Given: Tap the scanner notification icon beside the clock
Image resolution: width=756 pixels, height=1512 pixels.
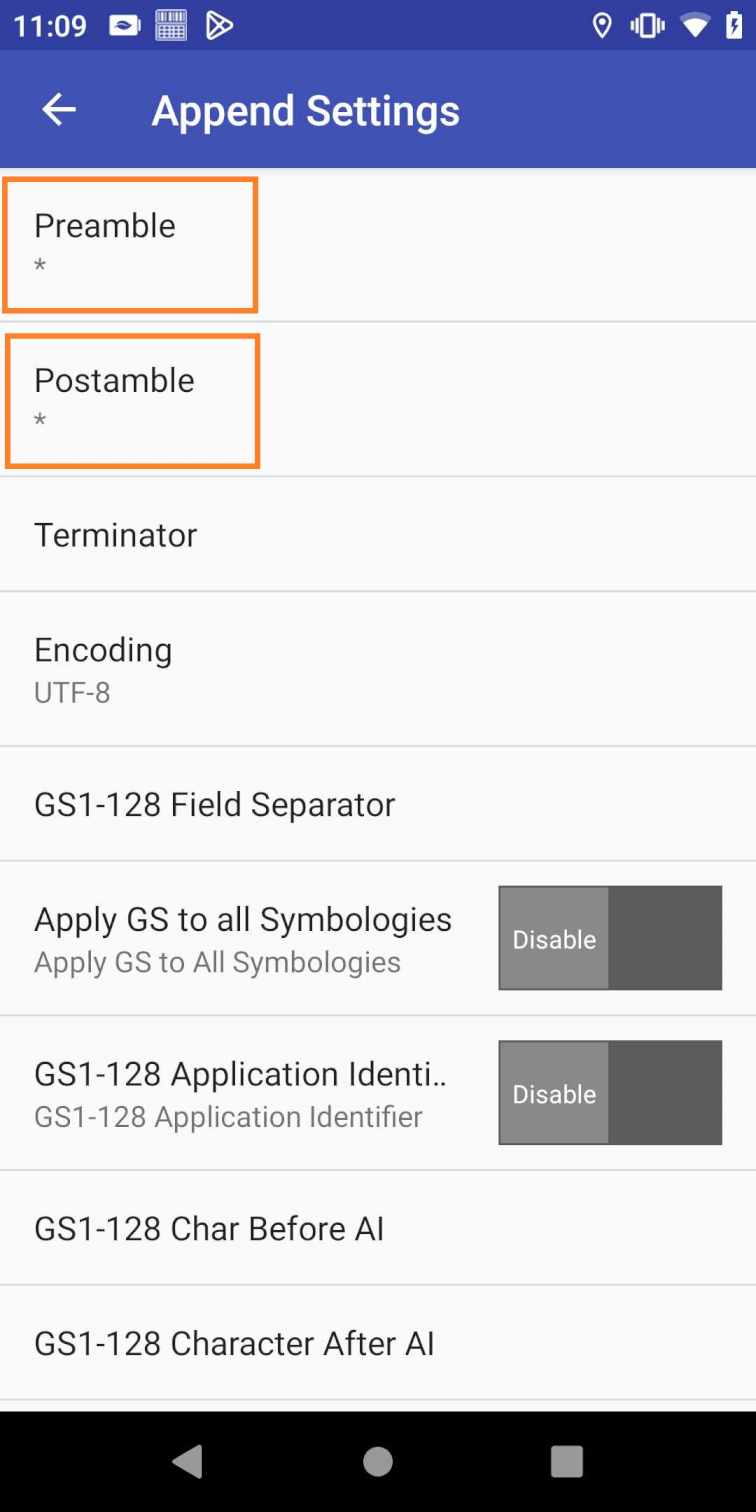Looking at the screenshot, I should tap(123, 25).
